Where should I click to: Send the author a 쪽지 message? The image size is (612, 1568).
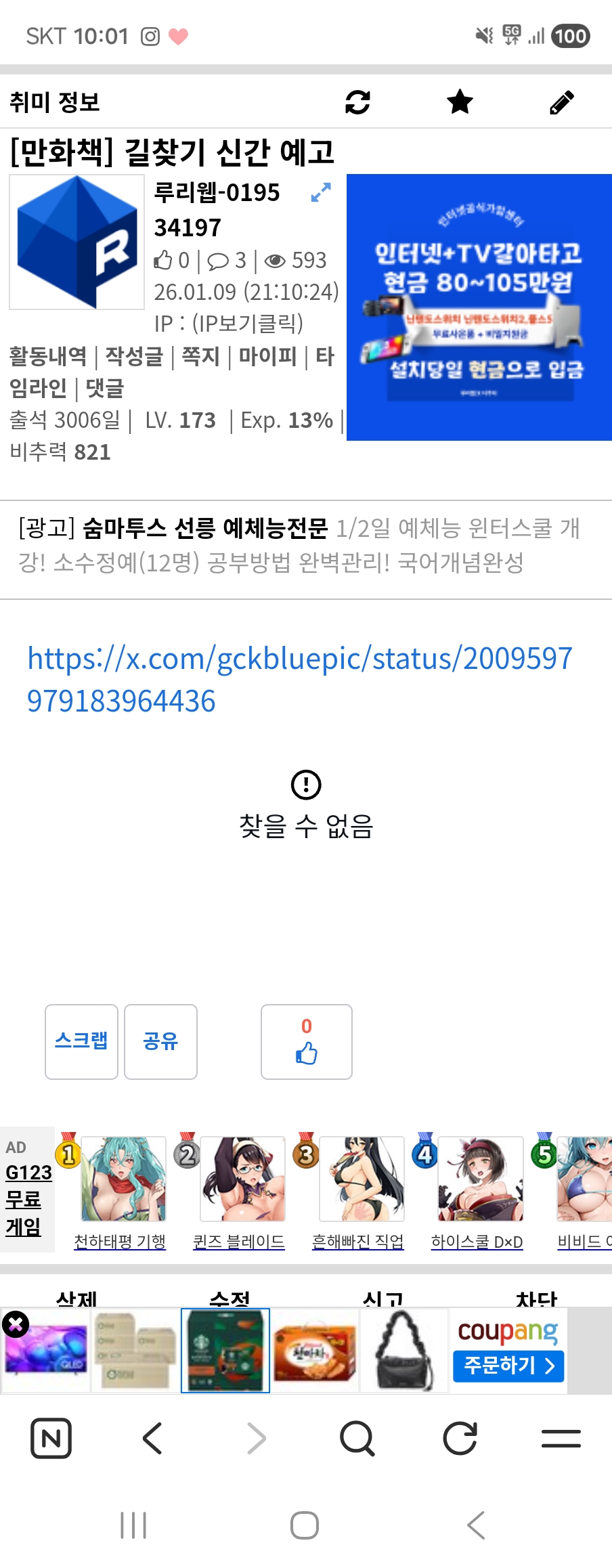pyautogui.click(x=200, y=356)
